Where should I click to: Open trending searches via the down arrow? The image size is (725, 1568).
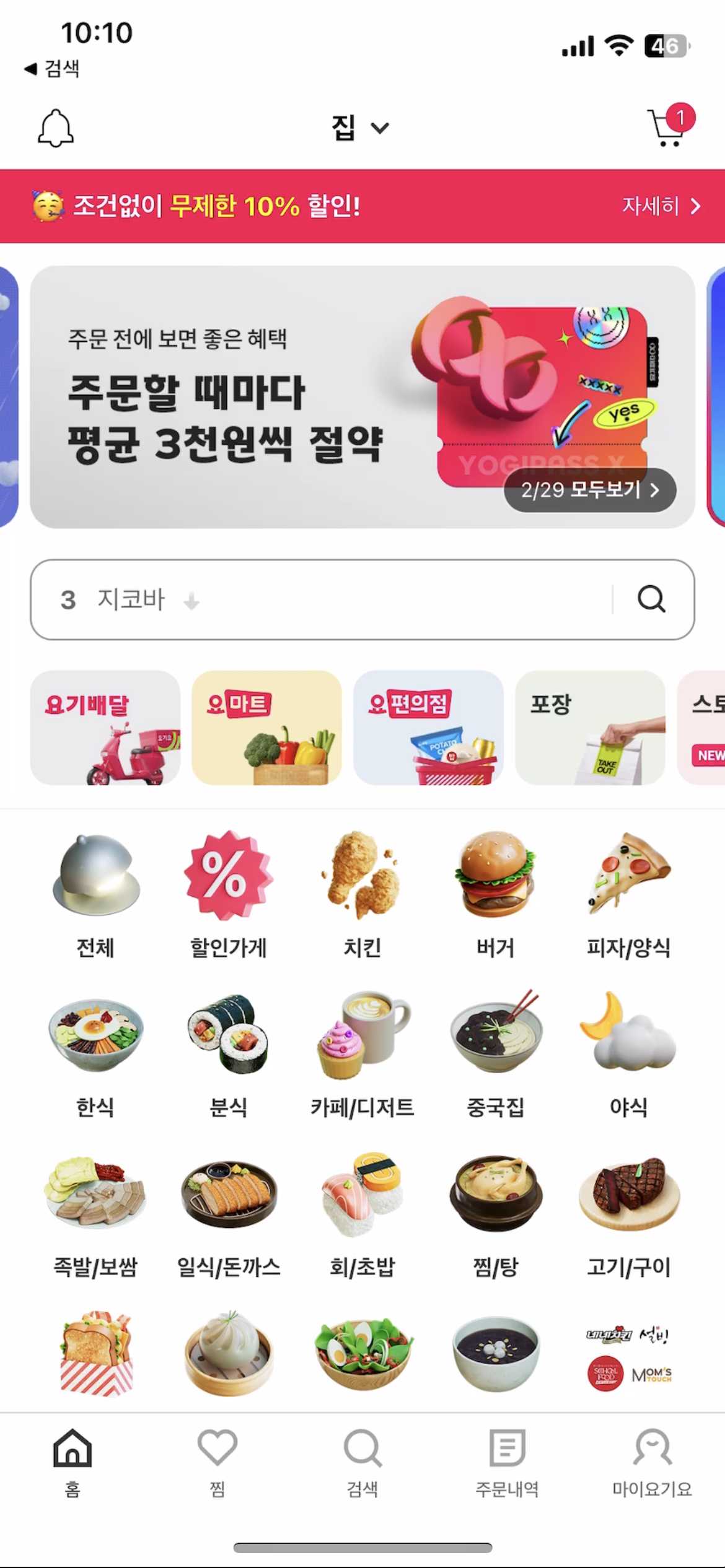click(191, 599)
